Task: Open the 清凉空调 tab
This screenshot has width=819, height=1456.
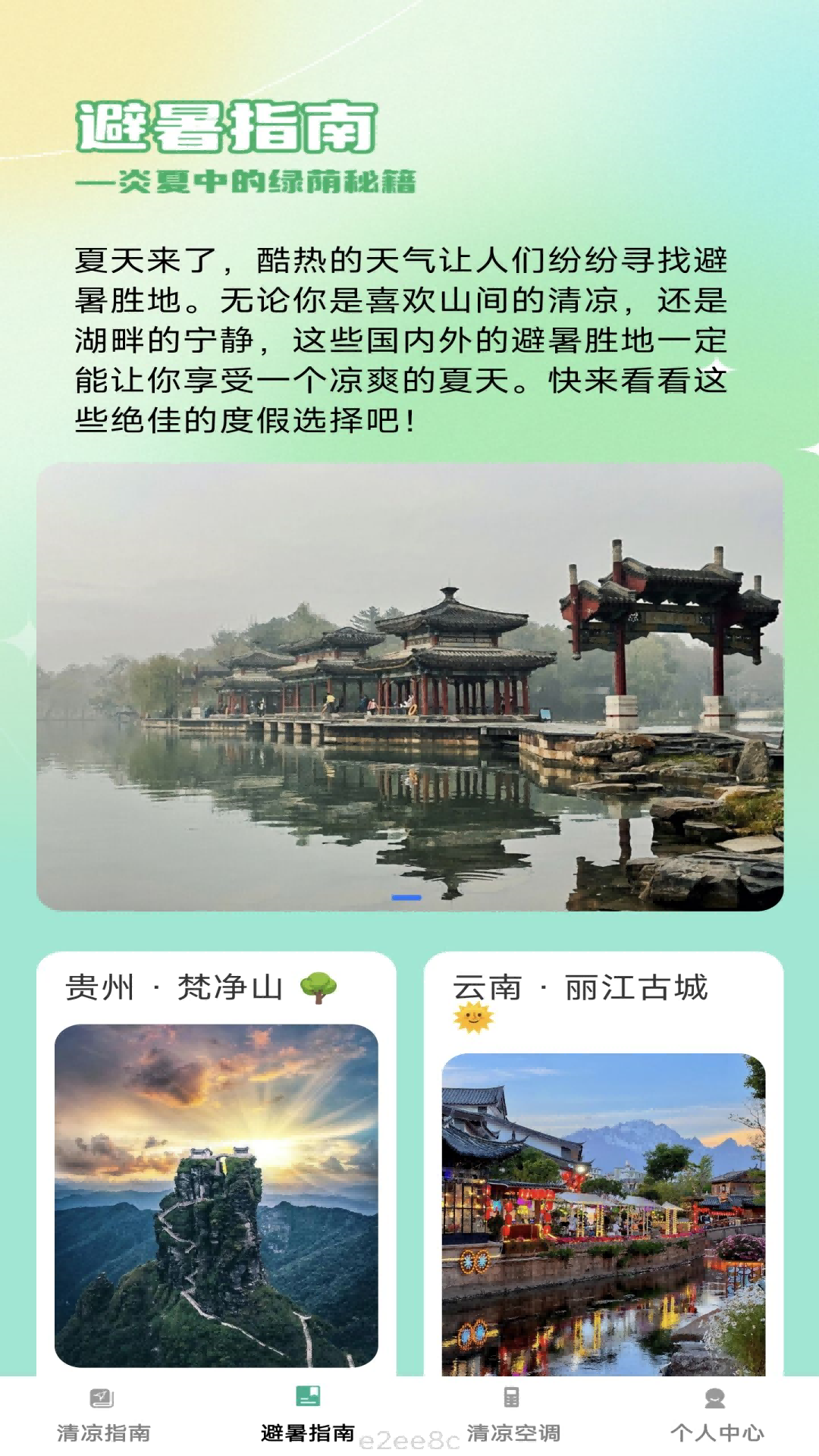Action: click(513, 1415)
